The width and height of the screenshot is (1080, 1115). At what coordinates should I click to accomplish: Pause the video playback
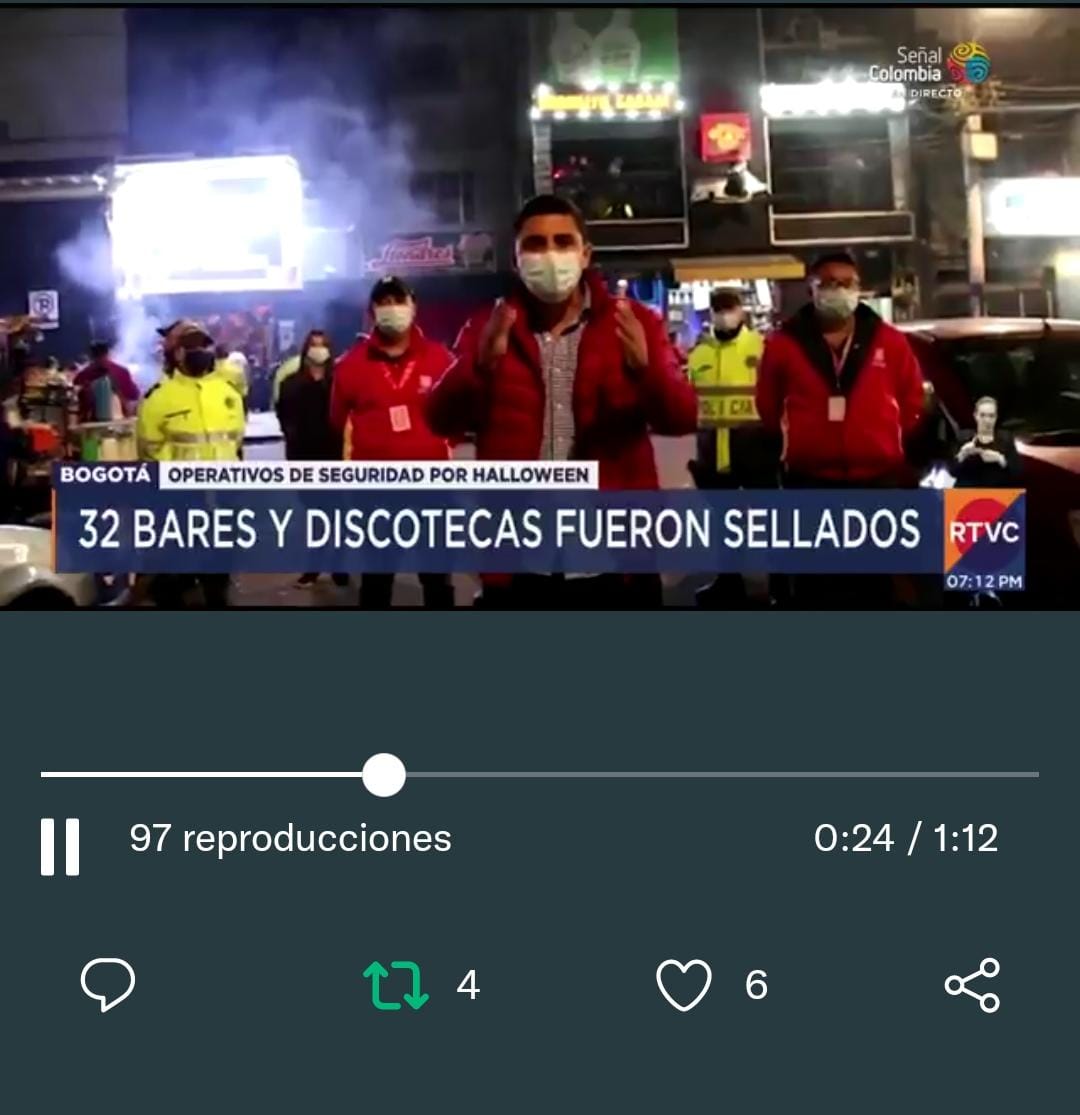tap(59, 846)
